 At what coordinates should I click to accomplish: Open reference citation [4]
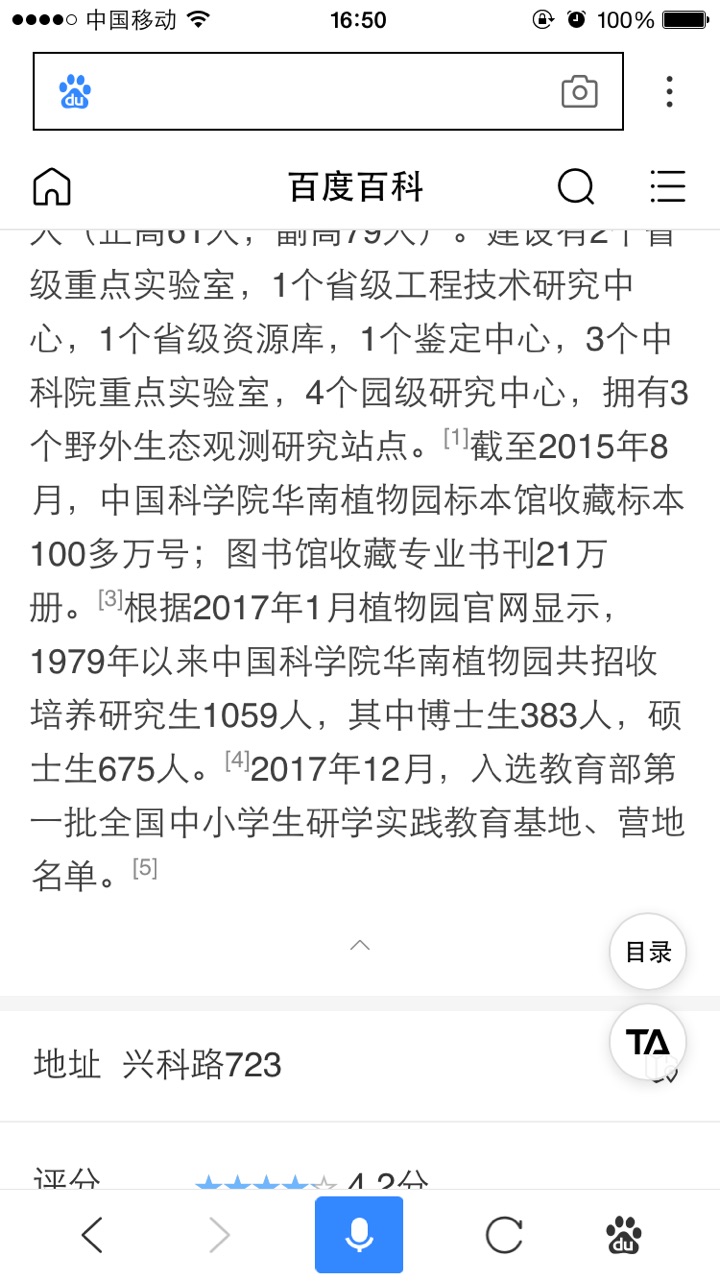point(237,761)
